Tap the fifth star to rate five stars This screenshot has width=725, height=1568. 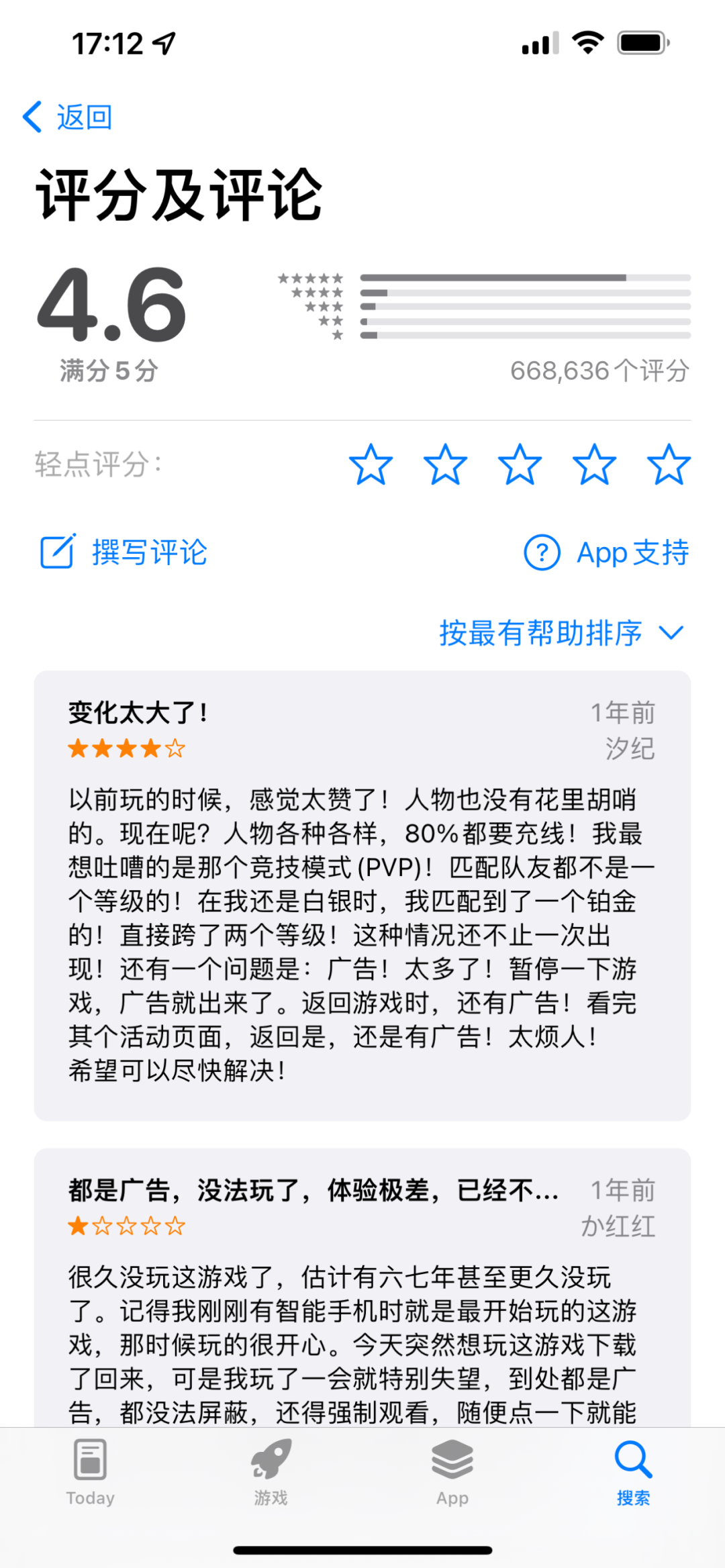pos(668,463)
